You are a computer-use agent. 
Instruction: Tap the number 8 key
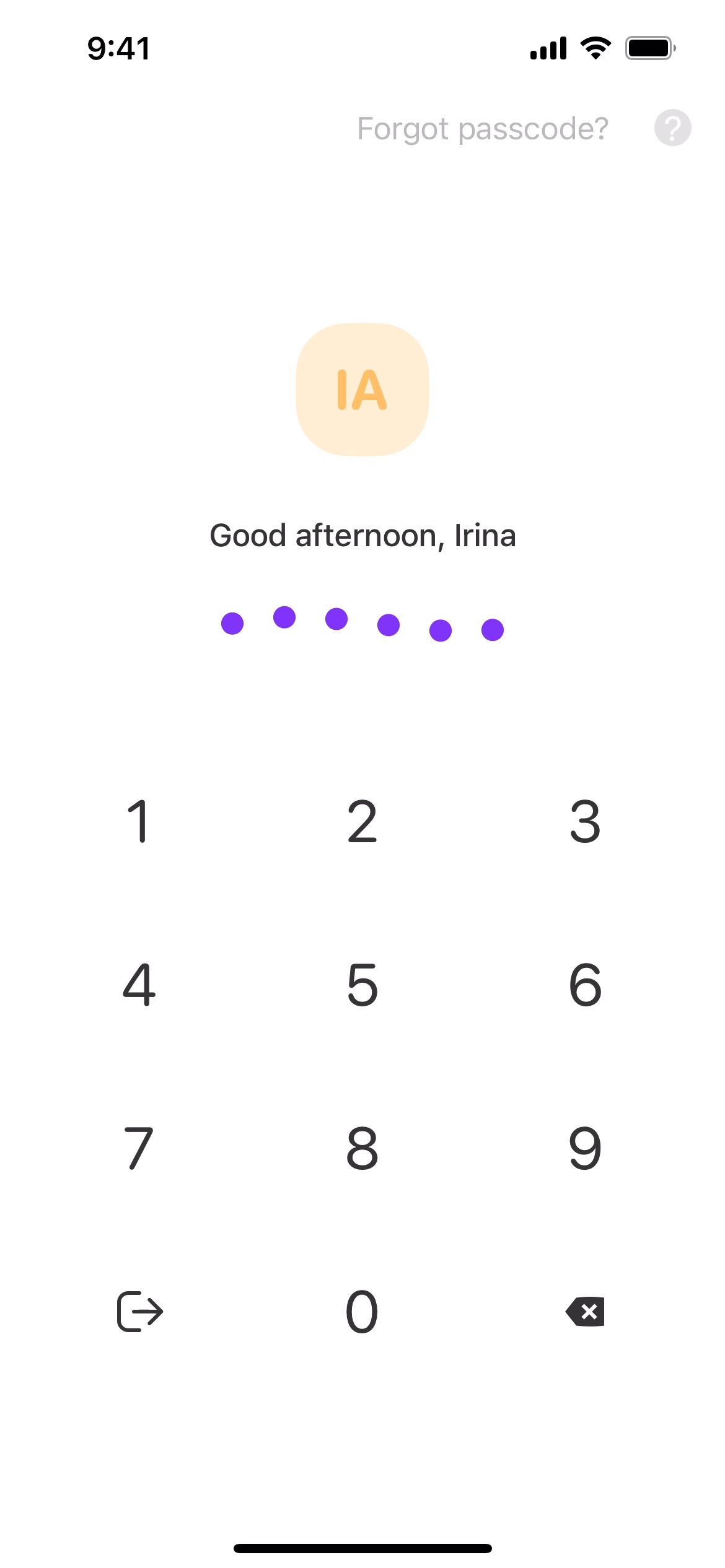tap(362, 1148)
